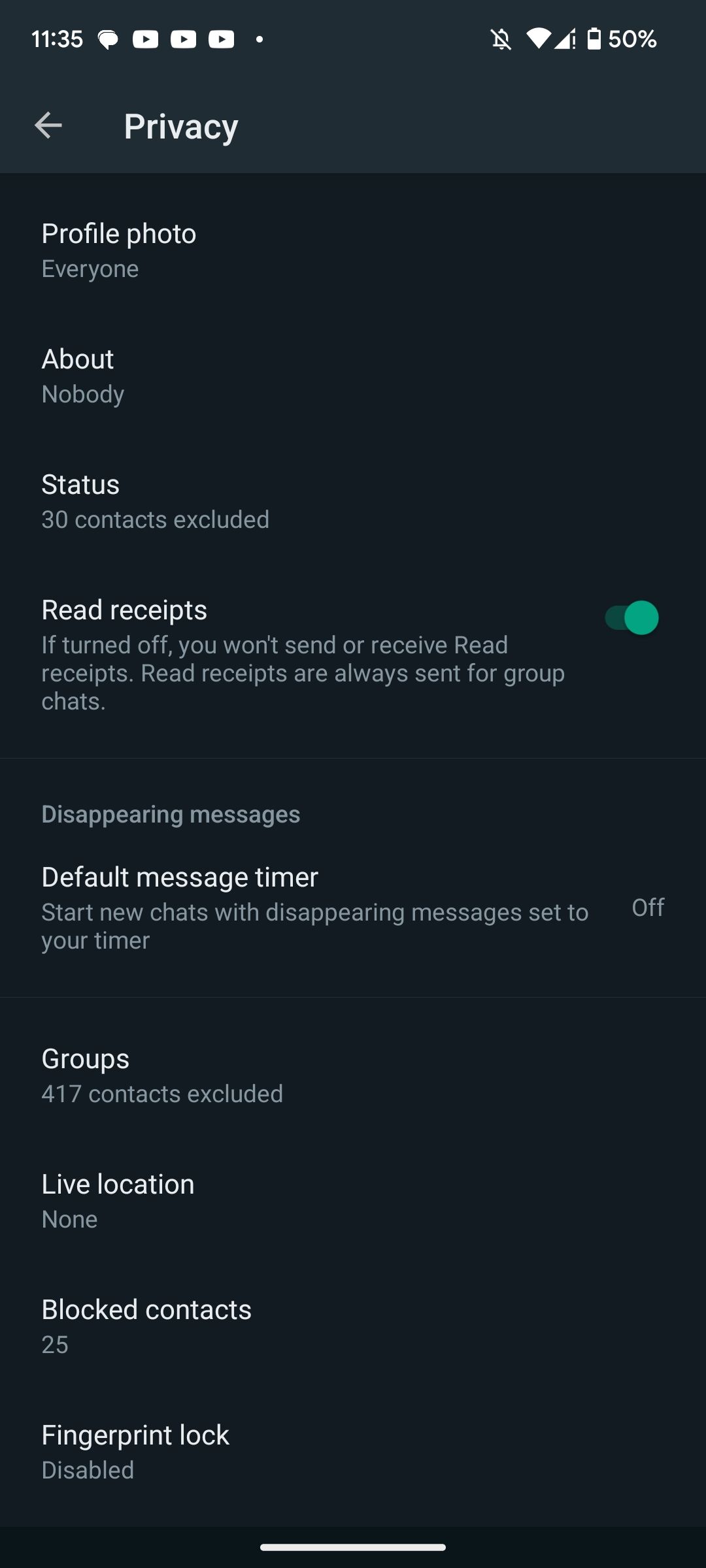Image resolution: width=706 pixels, height=1568 pixels.
Task: Tap the third YouTube icon in status bar
Action: coord(221,39)
